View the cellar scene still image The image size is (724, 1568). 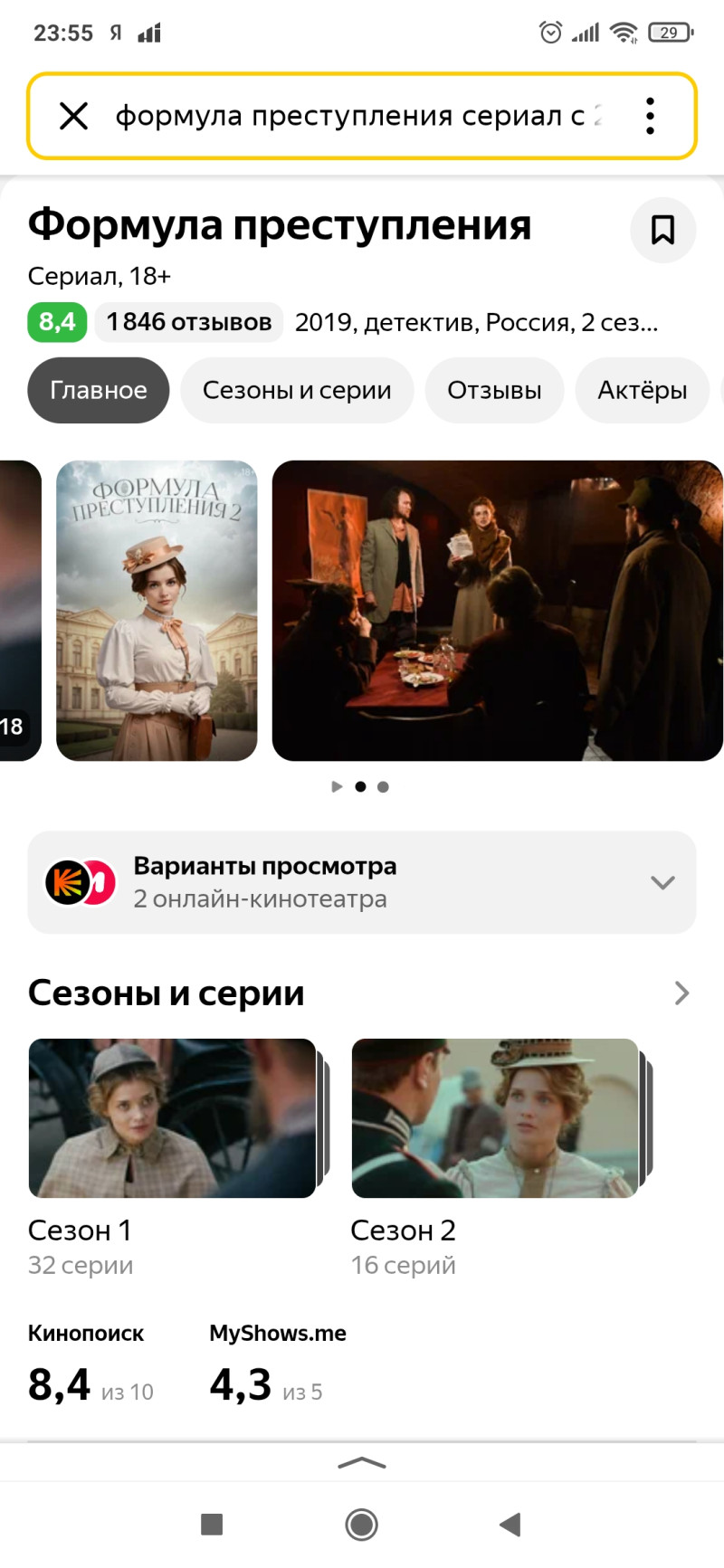497,611
